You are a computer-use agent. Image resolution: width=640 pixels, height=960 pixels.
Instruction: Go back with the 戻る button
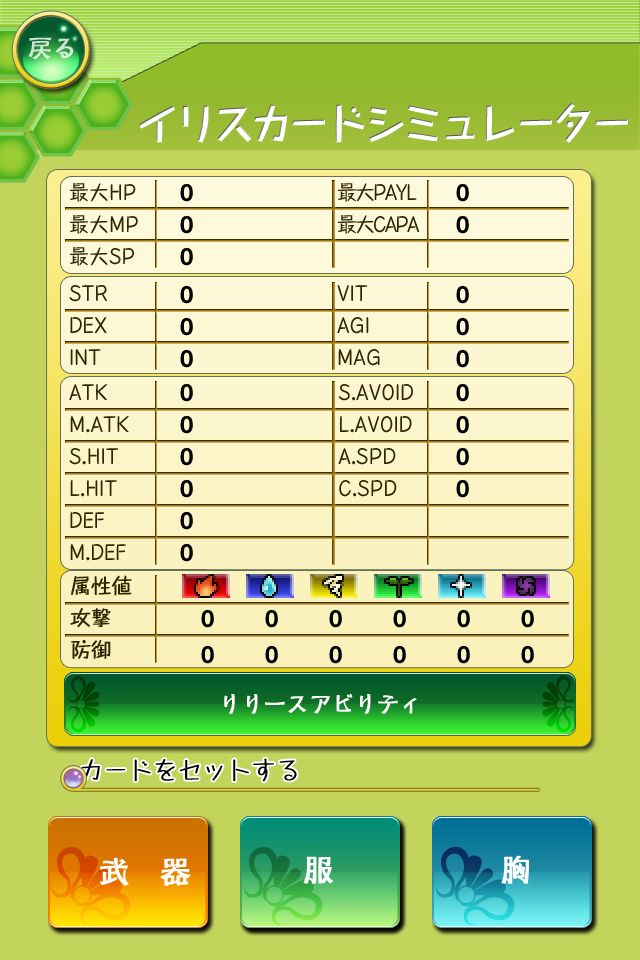(51, 49)
